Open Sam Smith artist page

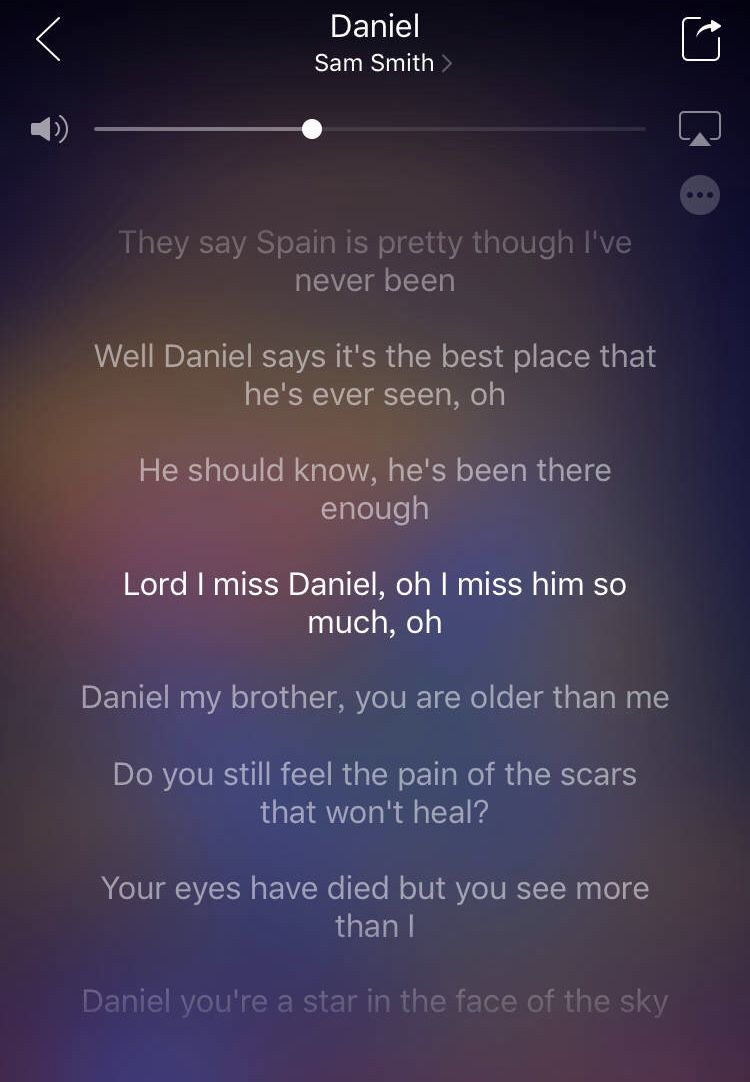point(382,63)
